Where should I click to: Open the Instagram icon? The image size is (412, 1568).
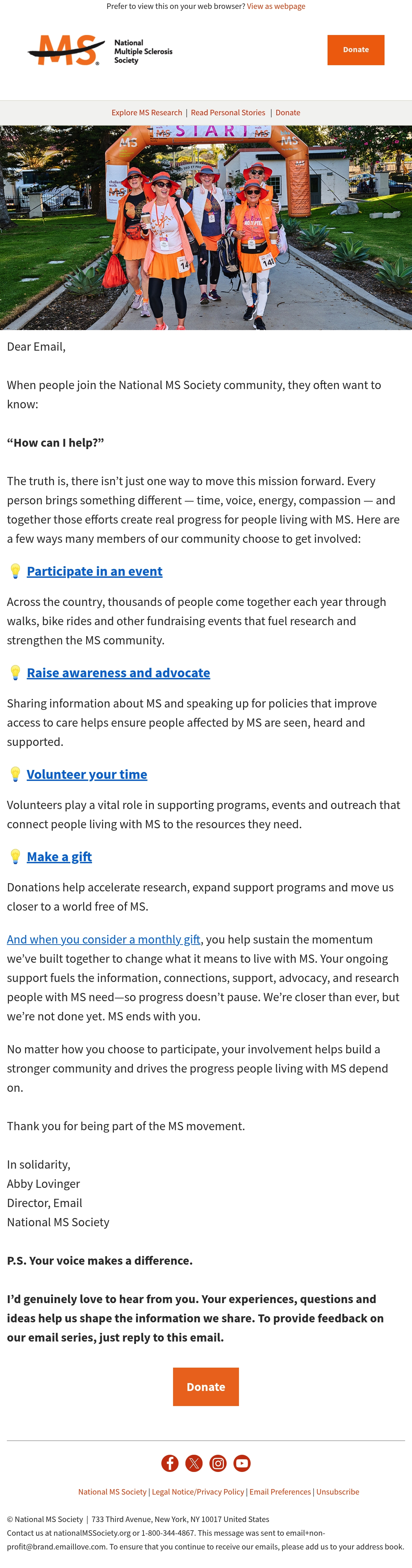click(x=218, y=1463)
